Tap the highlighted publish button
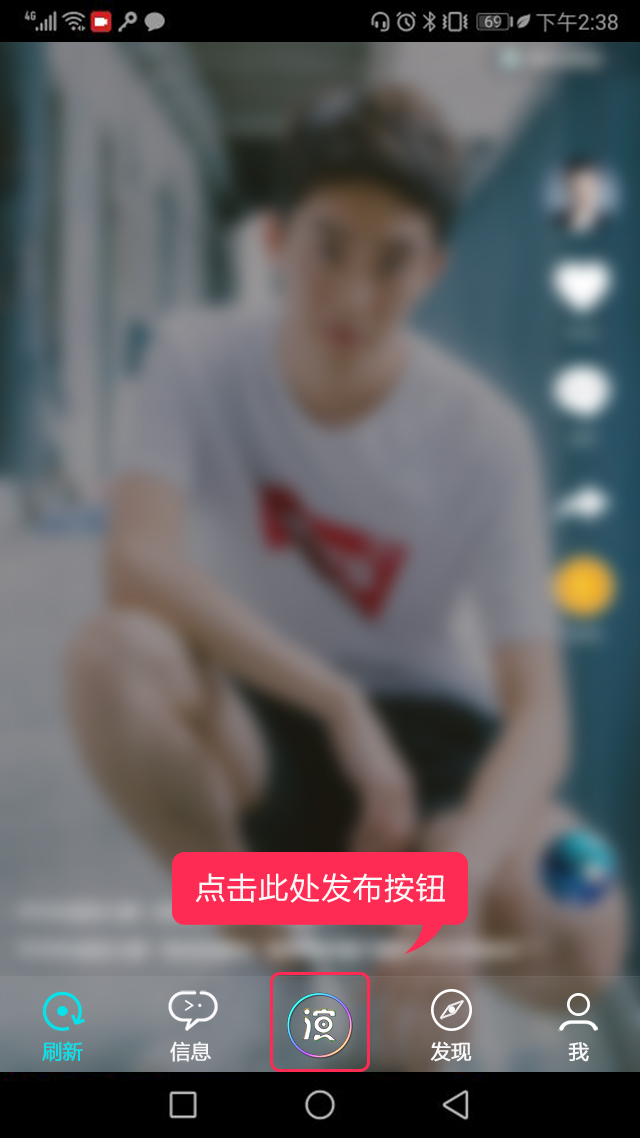 320,1023
